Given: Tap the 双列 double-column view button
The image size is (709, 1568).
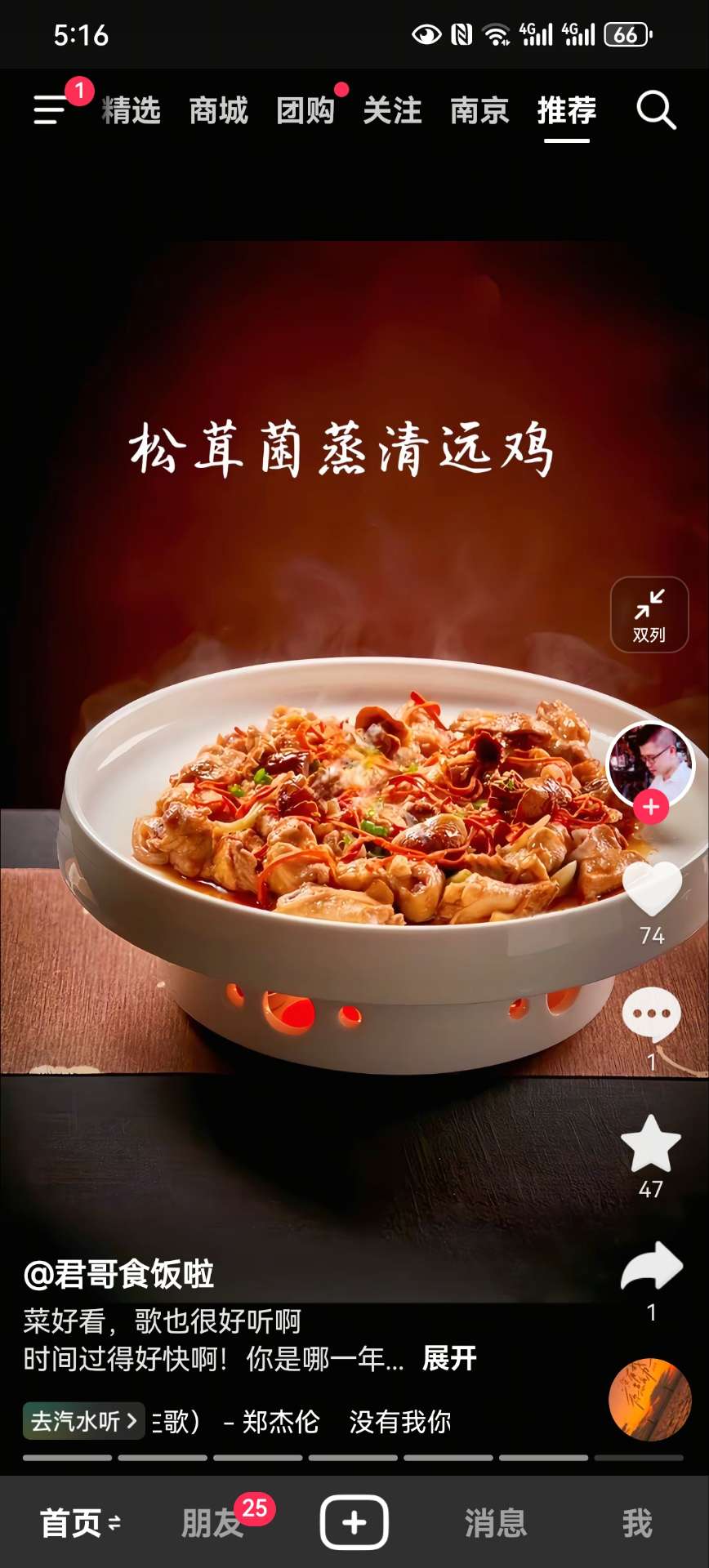Looking at the screenshot, I should pos(649,615).
